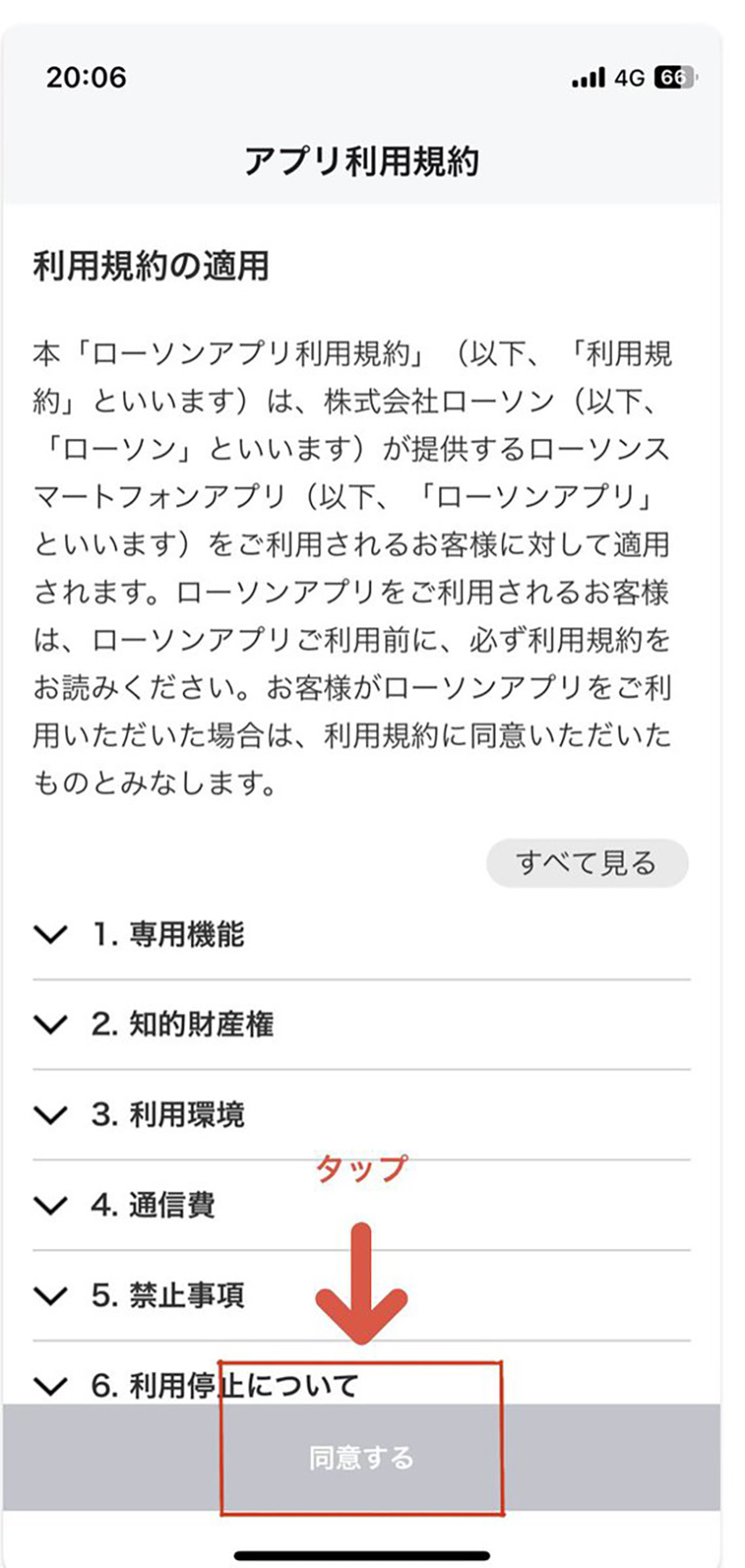Tap the すべて見る button
The image size is (745, 1568).
tap(587, 862)
